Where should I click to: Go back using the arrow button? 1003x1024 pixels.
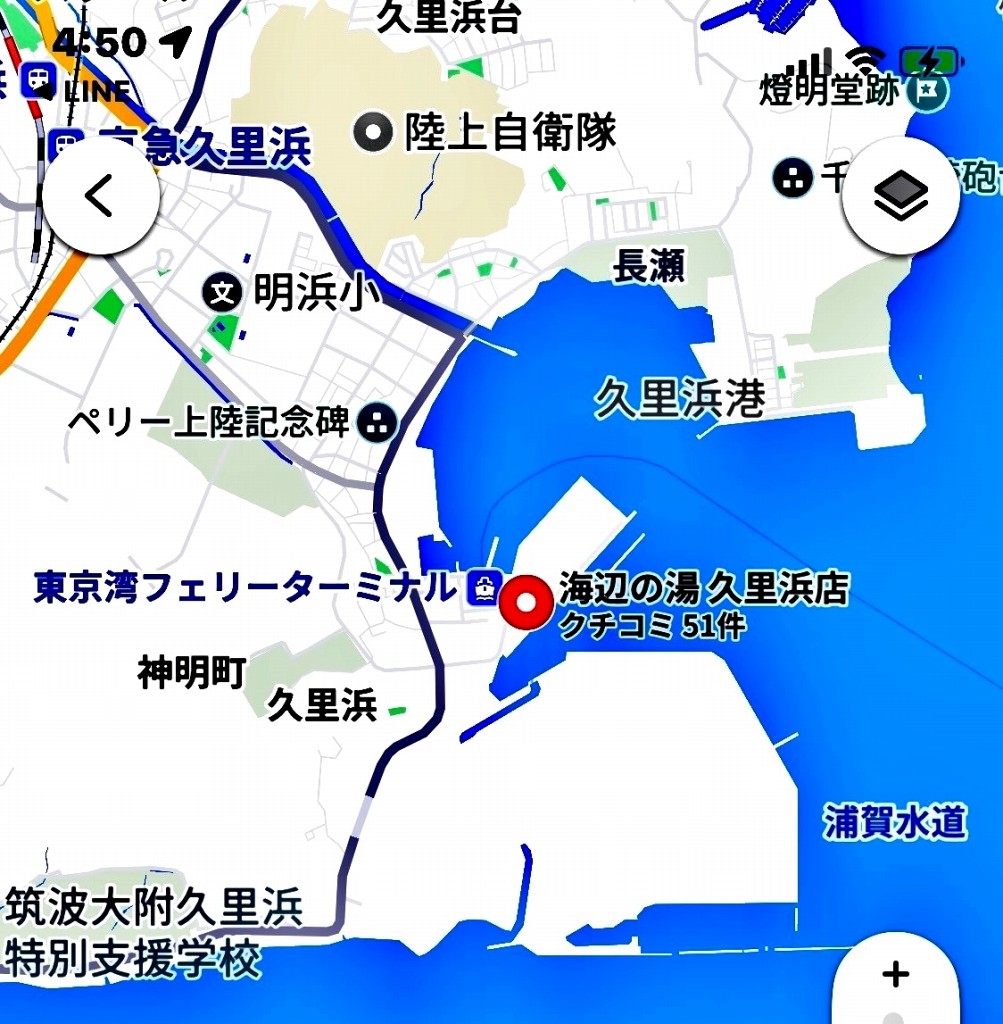100,196
